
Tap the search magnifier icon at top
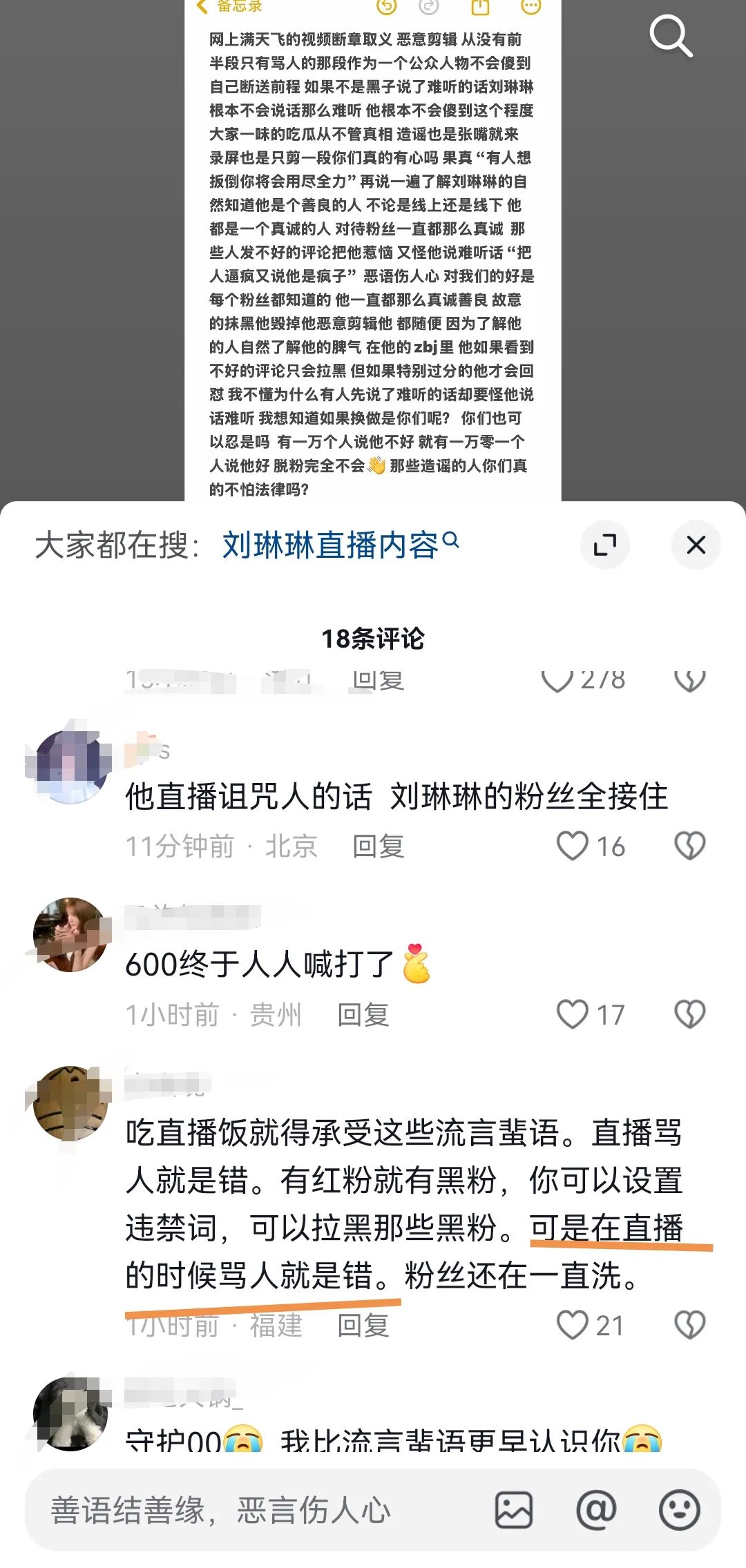point(671,37)
